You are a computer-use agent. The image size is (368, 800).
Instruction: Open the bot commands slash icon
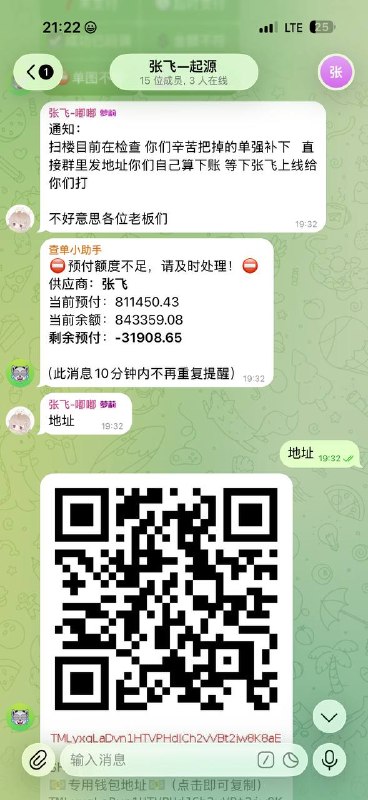click(x=265, y=760)
